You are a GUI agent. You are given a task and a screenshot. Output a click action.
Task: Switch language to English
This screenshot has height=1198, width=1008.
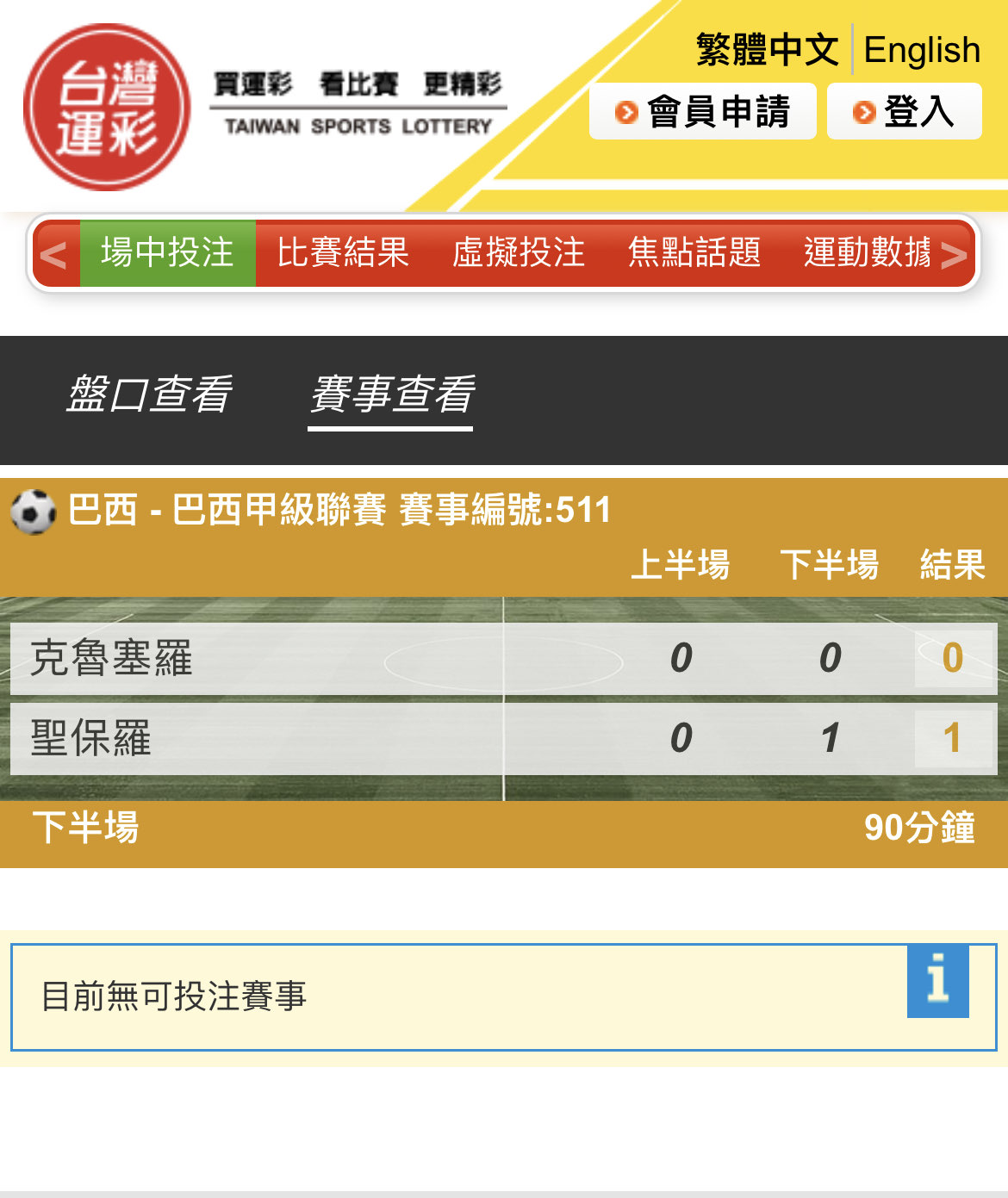click(921, 50)
